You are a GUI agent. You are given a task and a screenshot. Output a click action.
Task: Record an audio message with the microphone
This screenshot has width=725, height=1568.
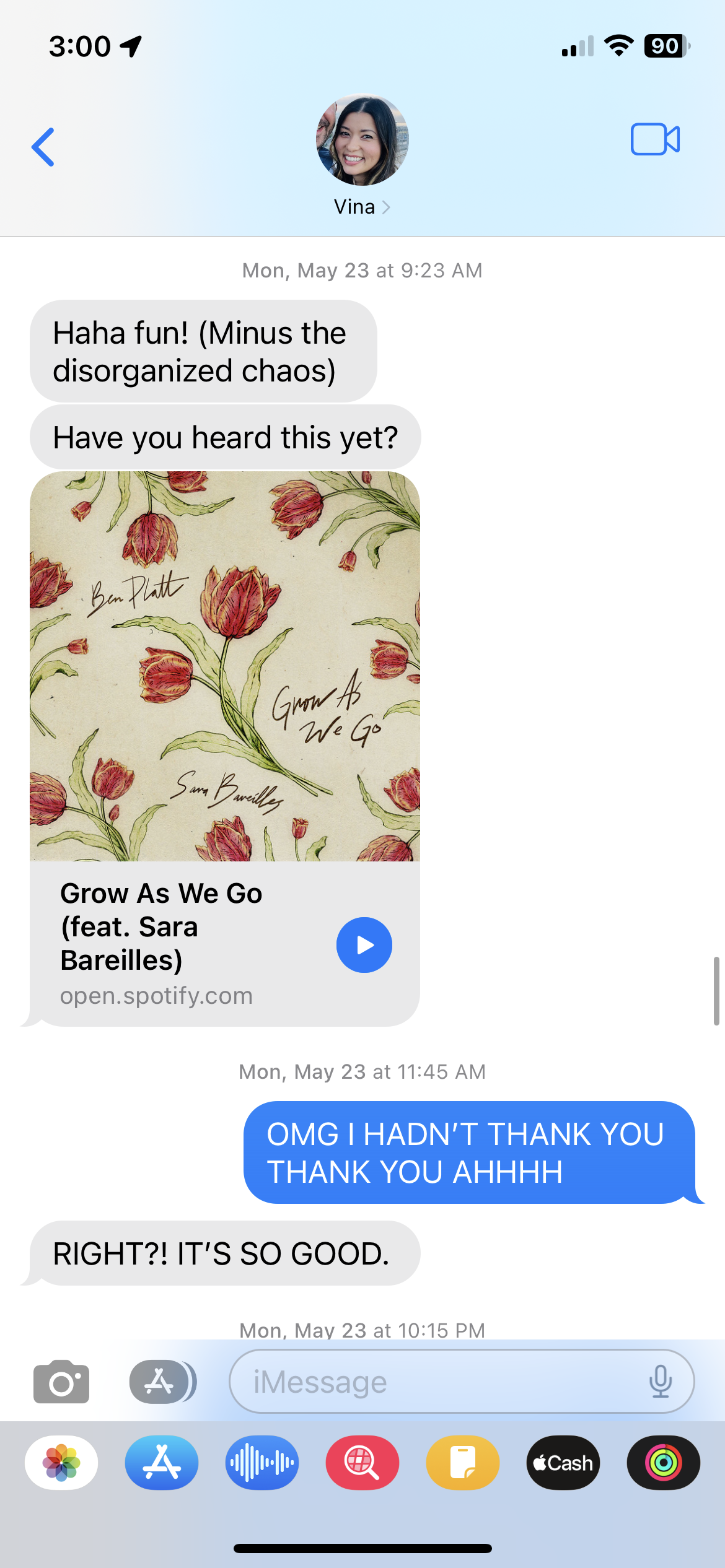click(661, 1381)
